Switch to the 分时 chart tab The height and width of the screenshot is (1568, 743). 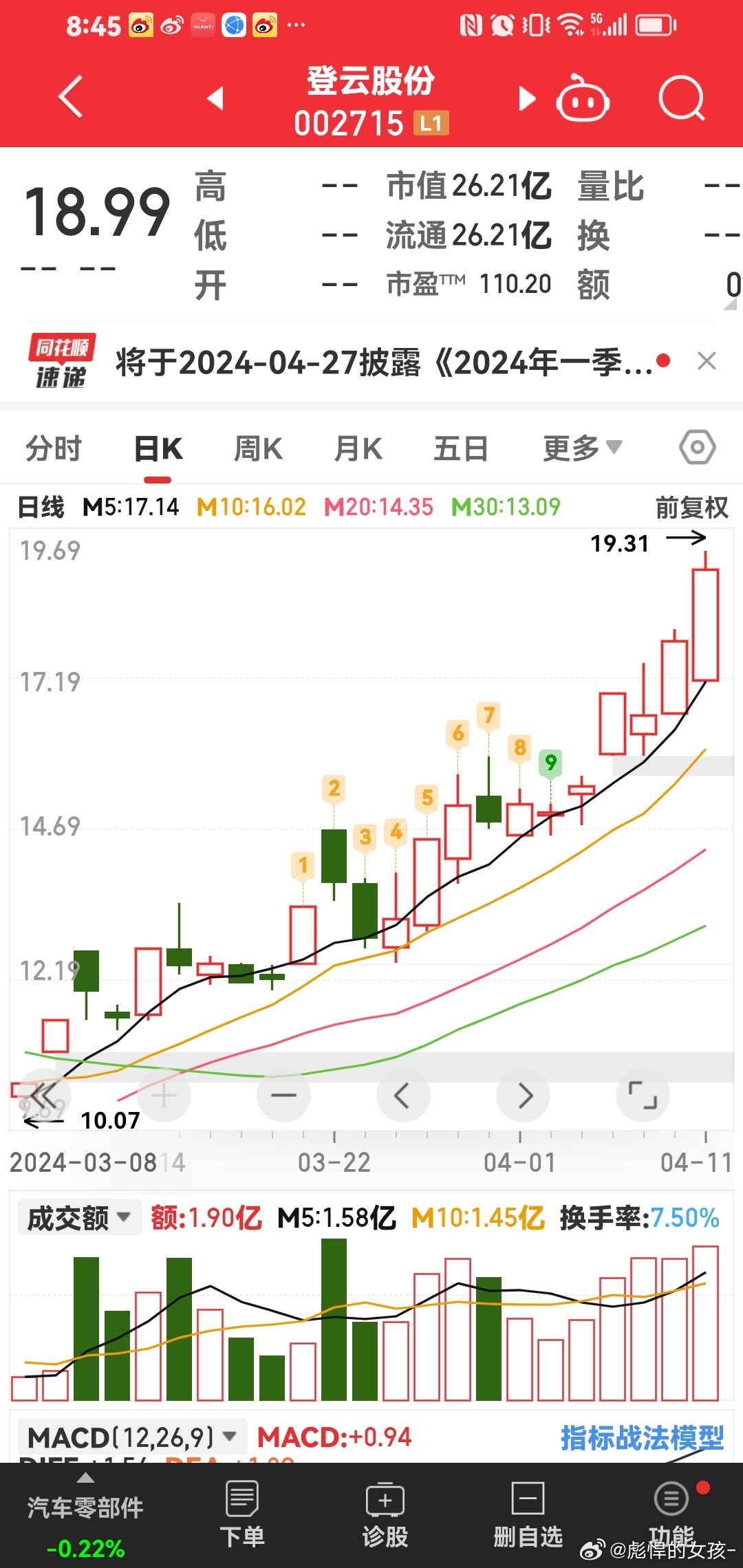click(54, 449)
